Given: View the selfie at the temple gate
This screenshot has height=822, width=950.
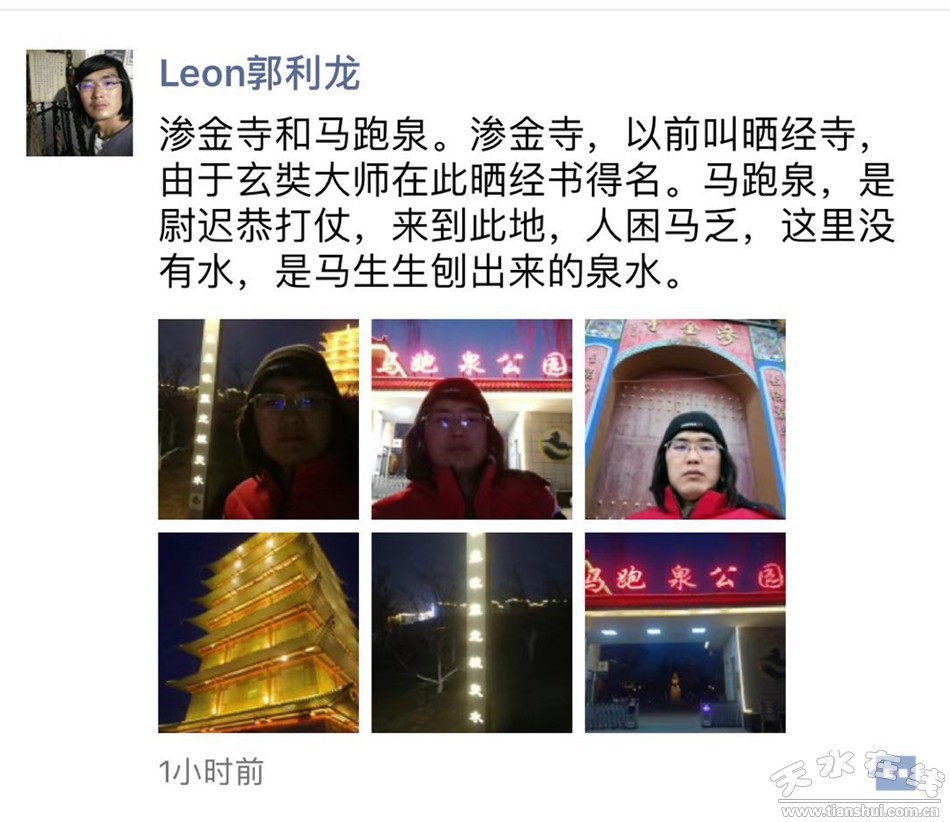Looking at the screenshot, I should click(685, 419).
